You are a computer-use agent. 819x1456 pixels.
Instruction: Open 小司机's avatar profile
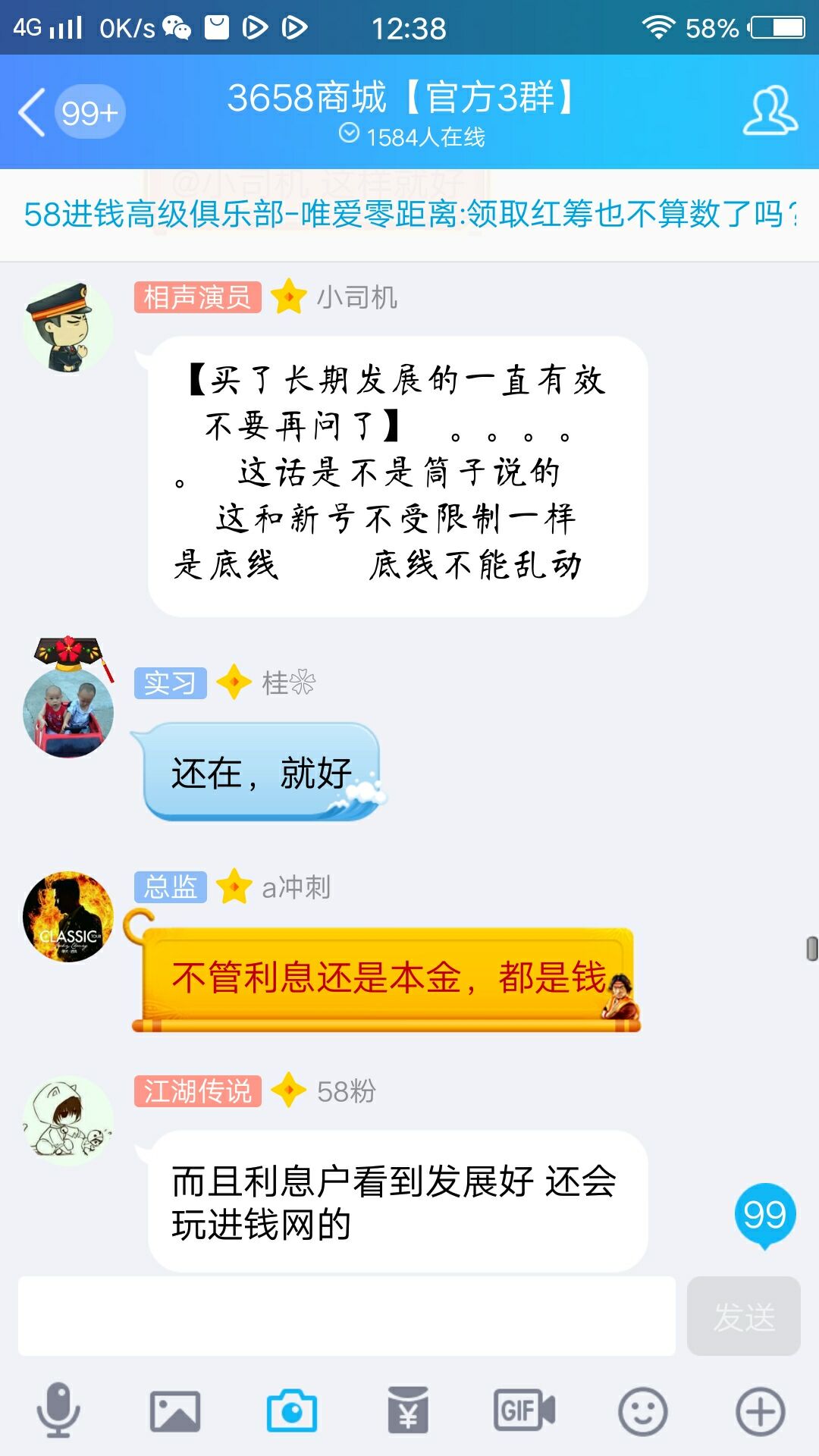click(68, 328)
